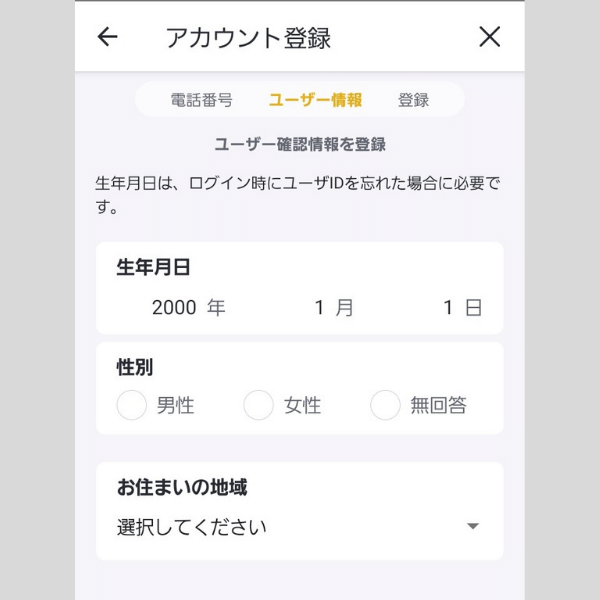Select 男性 as gender

(x=132, y=405)
